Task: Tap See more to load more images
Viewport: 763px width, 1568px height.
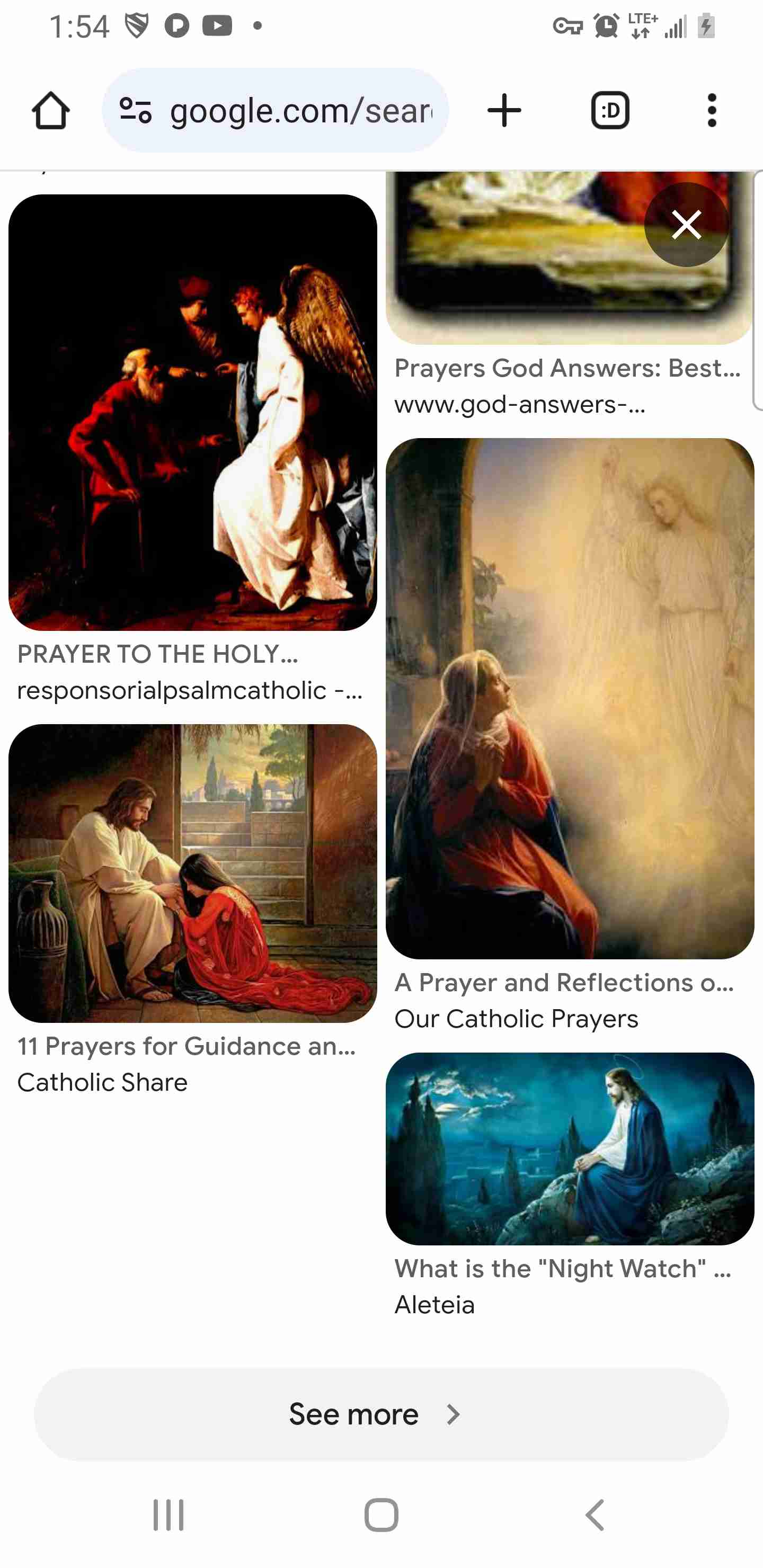Action: 381,1414
